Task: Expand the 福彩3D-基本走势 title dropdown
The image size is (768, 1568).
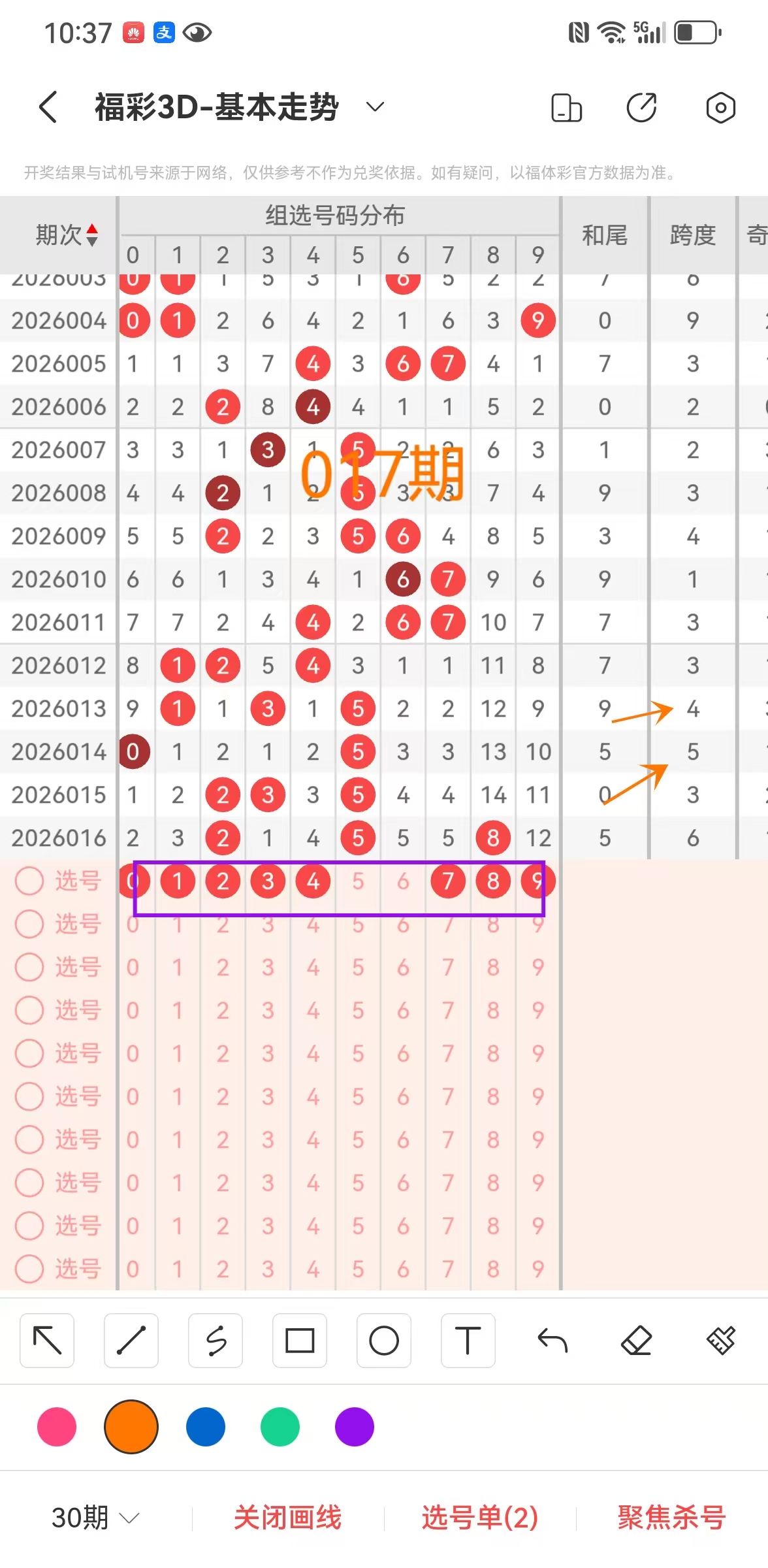Action: pyautogui.click(x=375, y=107)
